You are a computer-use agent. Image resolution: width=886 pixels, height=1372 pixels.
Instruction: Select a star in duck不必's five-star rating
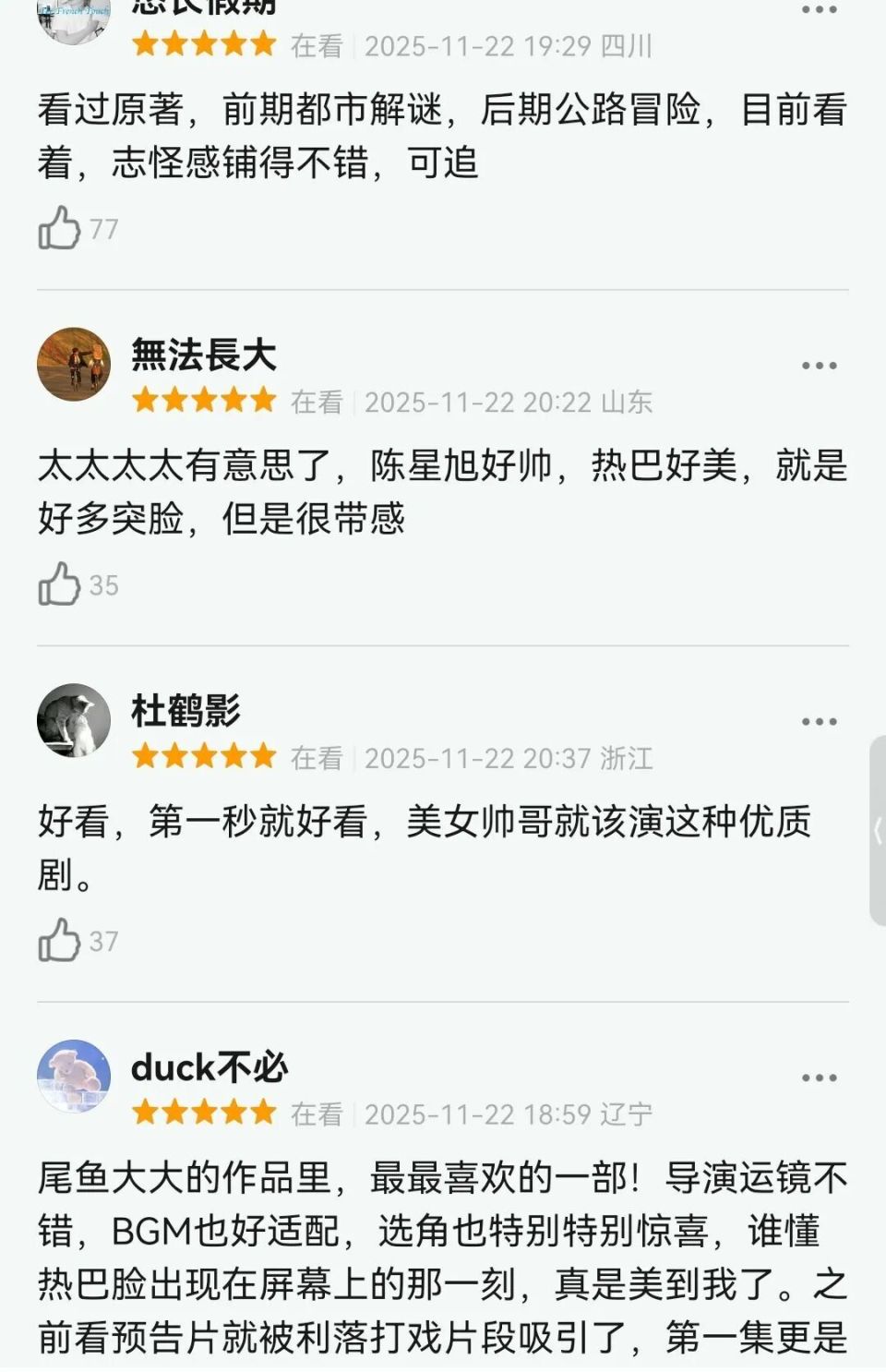click(x=205, y=1113)
